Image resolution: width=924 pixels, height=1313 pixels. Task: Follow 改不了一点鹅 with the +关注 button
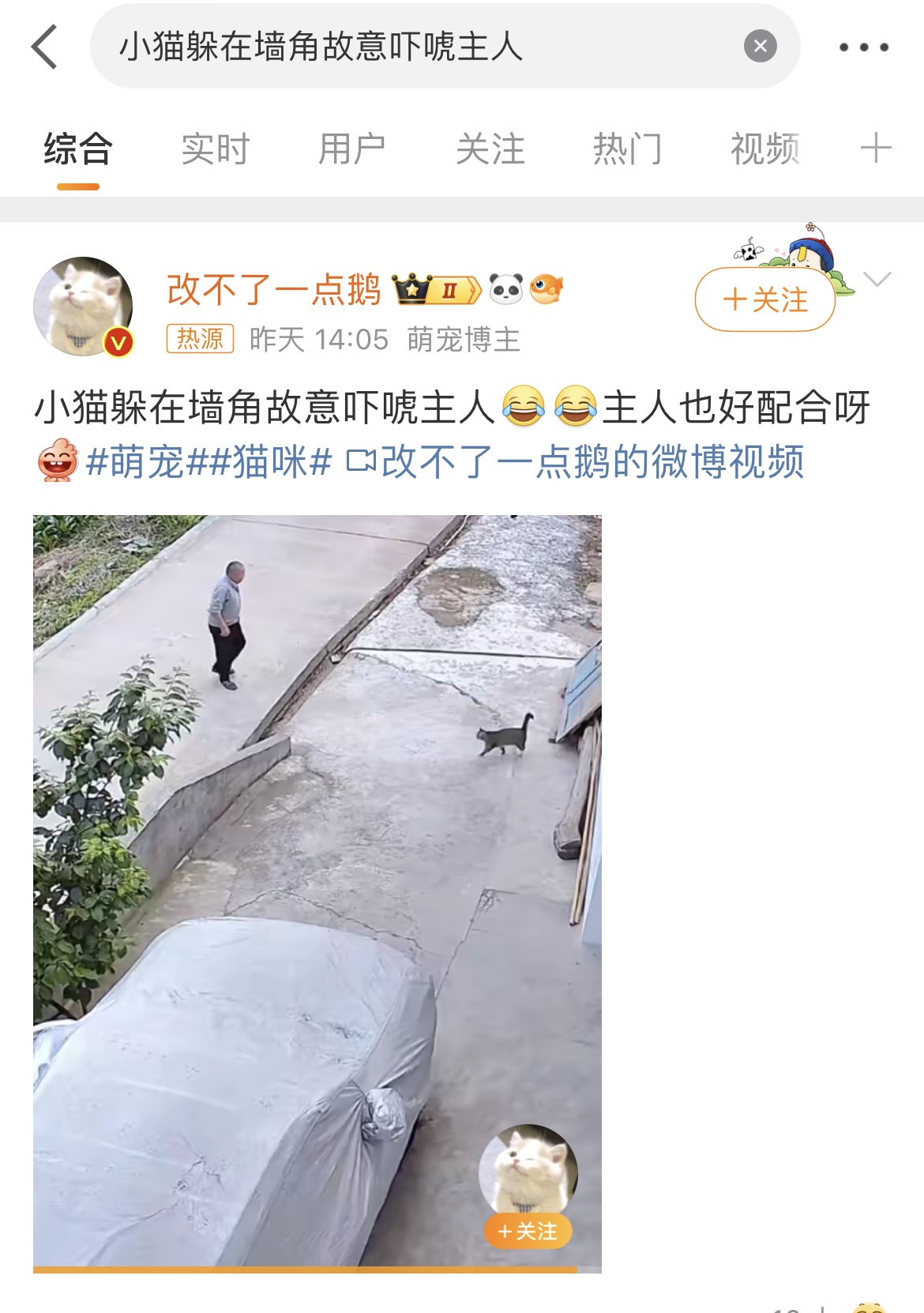[x=764, y=300]
